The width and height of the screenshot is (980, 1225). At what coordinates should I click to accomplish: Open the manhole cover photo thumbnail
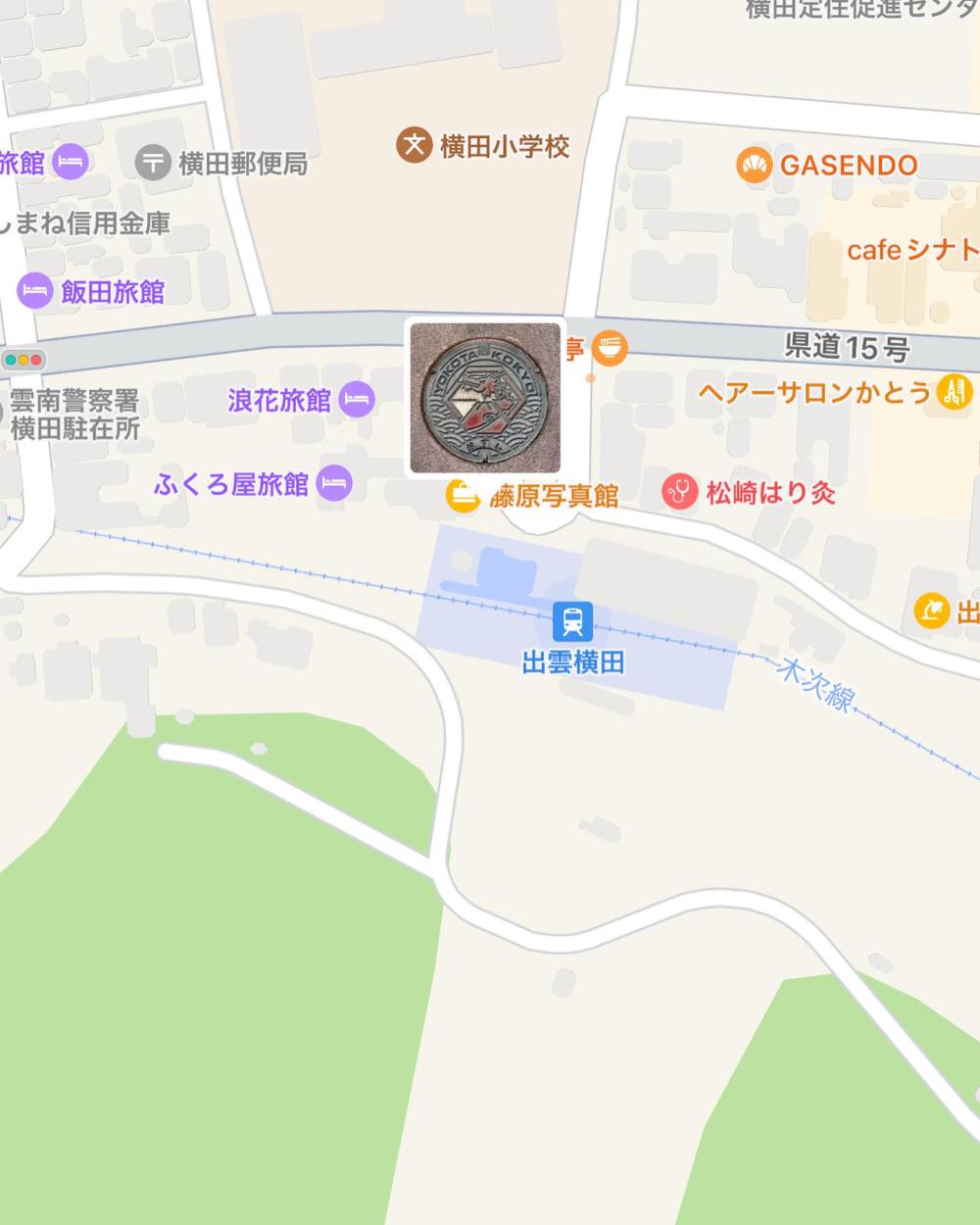[485, 398]
